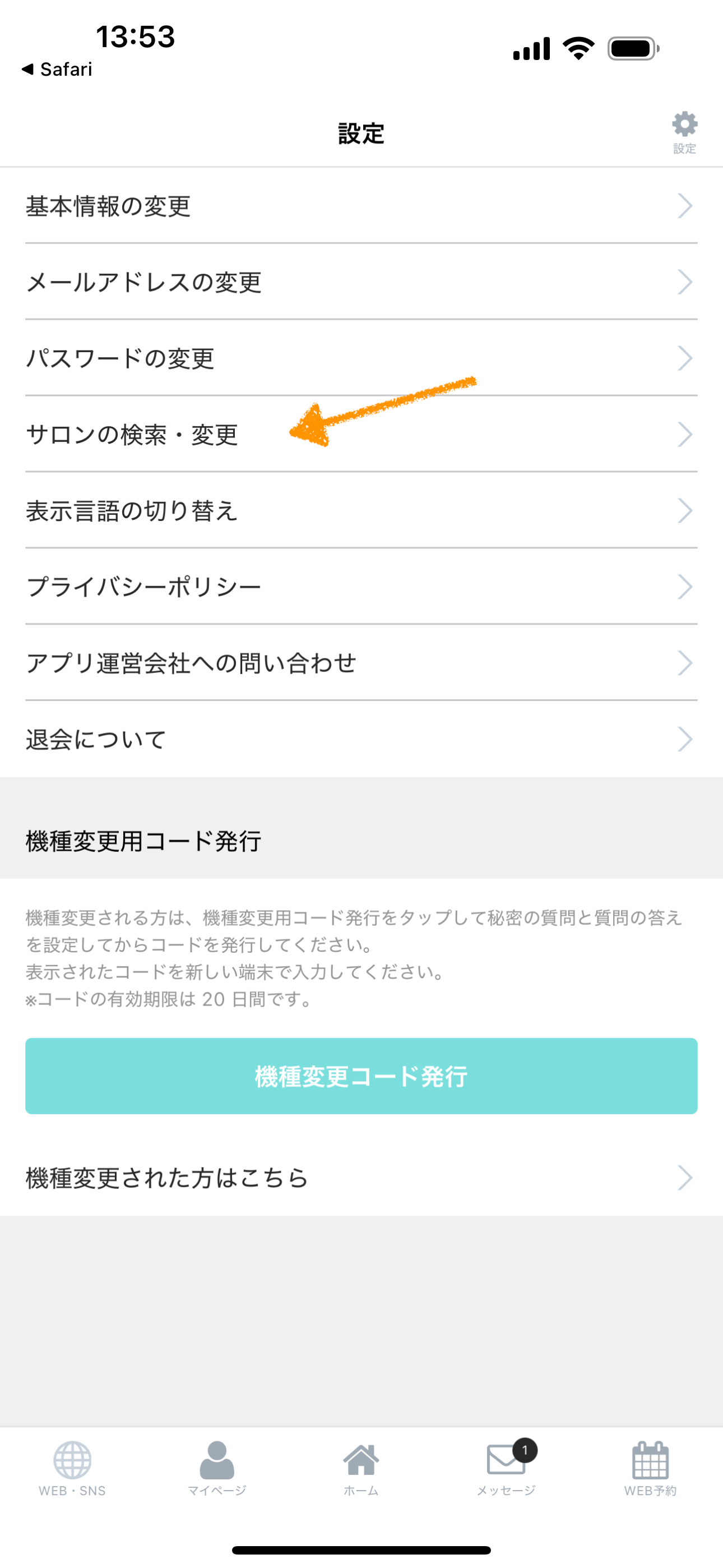Open the 設定 gear icon

tap(684, 131)
